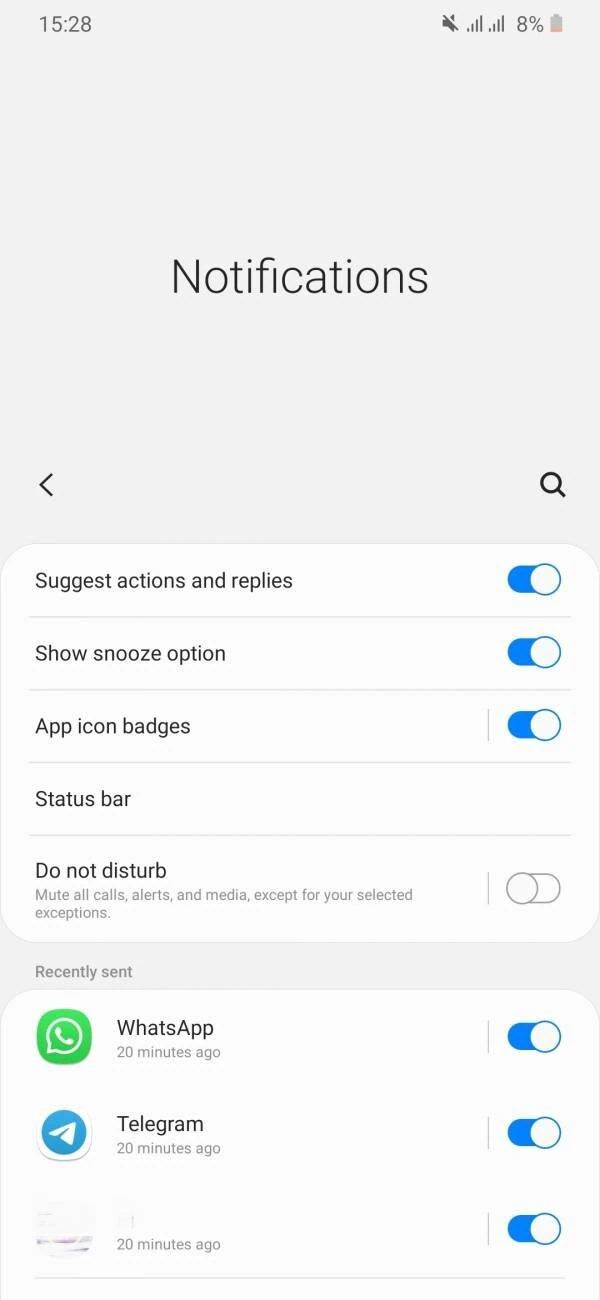Disable Telegram notifications switch
The height and width of the screenshot is (1300, 600).
click(533, 1133)
